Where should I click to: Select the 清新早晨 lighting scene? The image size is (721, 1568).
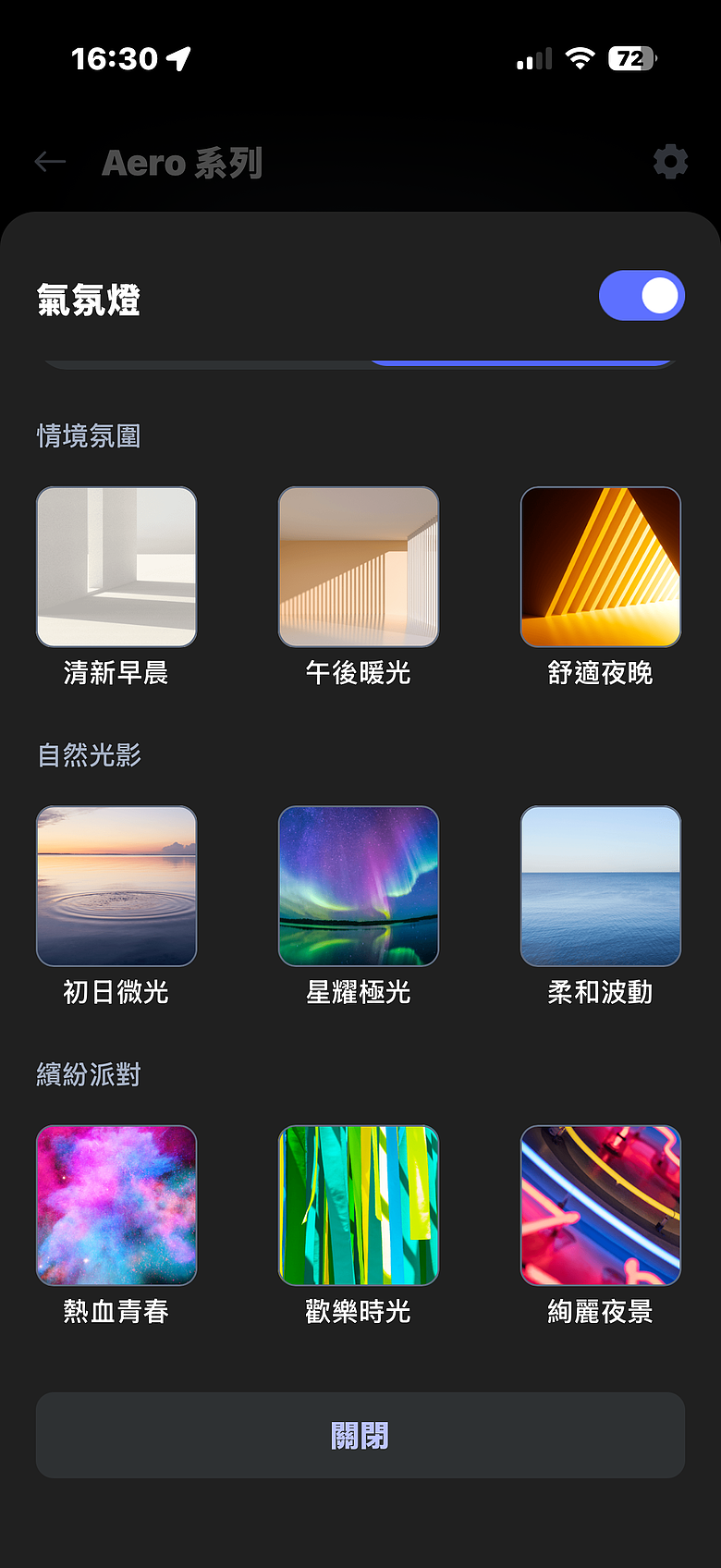coord(116,567)
